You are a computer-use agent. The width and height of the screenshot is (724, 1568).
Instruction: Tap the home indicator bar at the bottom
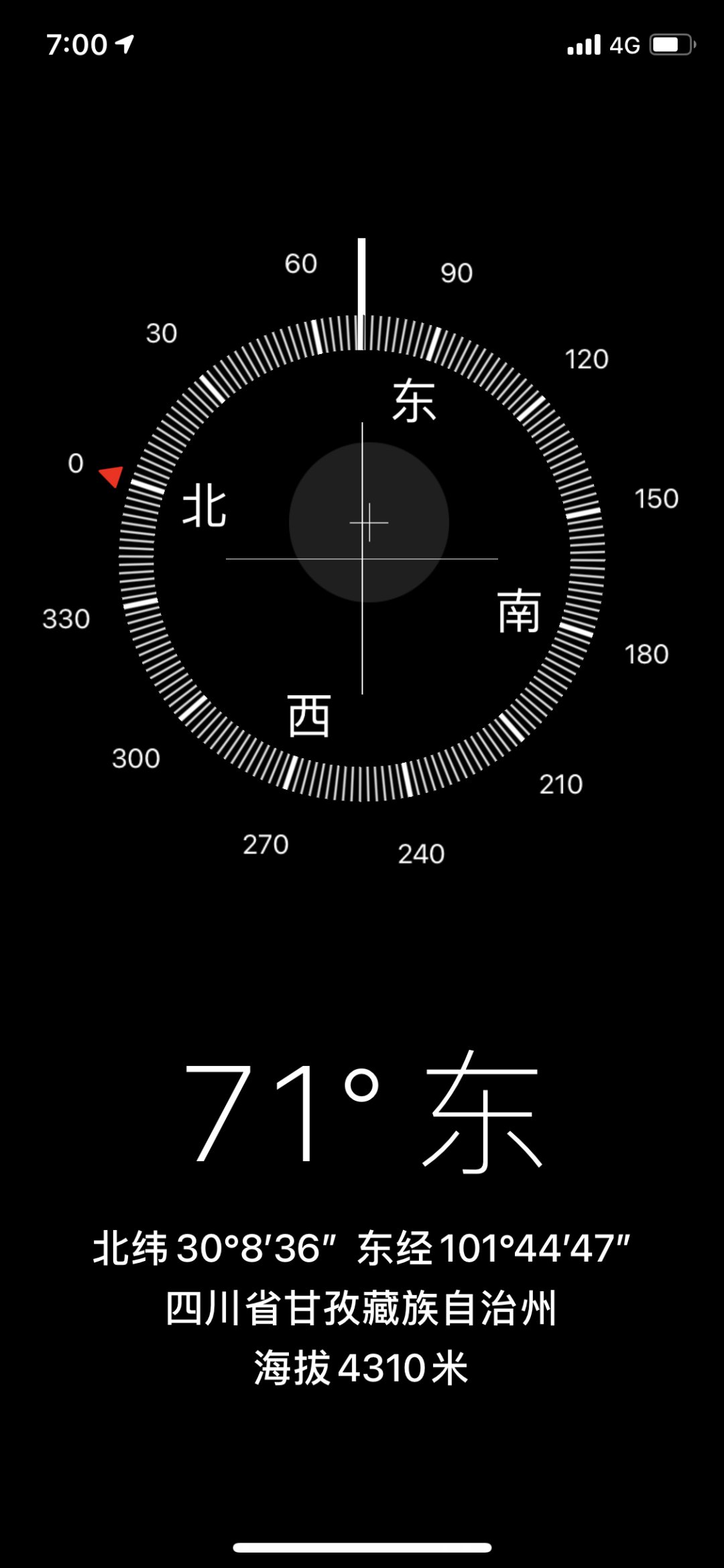362,1547
